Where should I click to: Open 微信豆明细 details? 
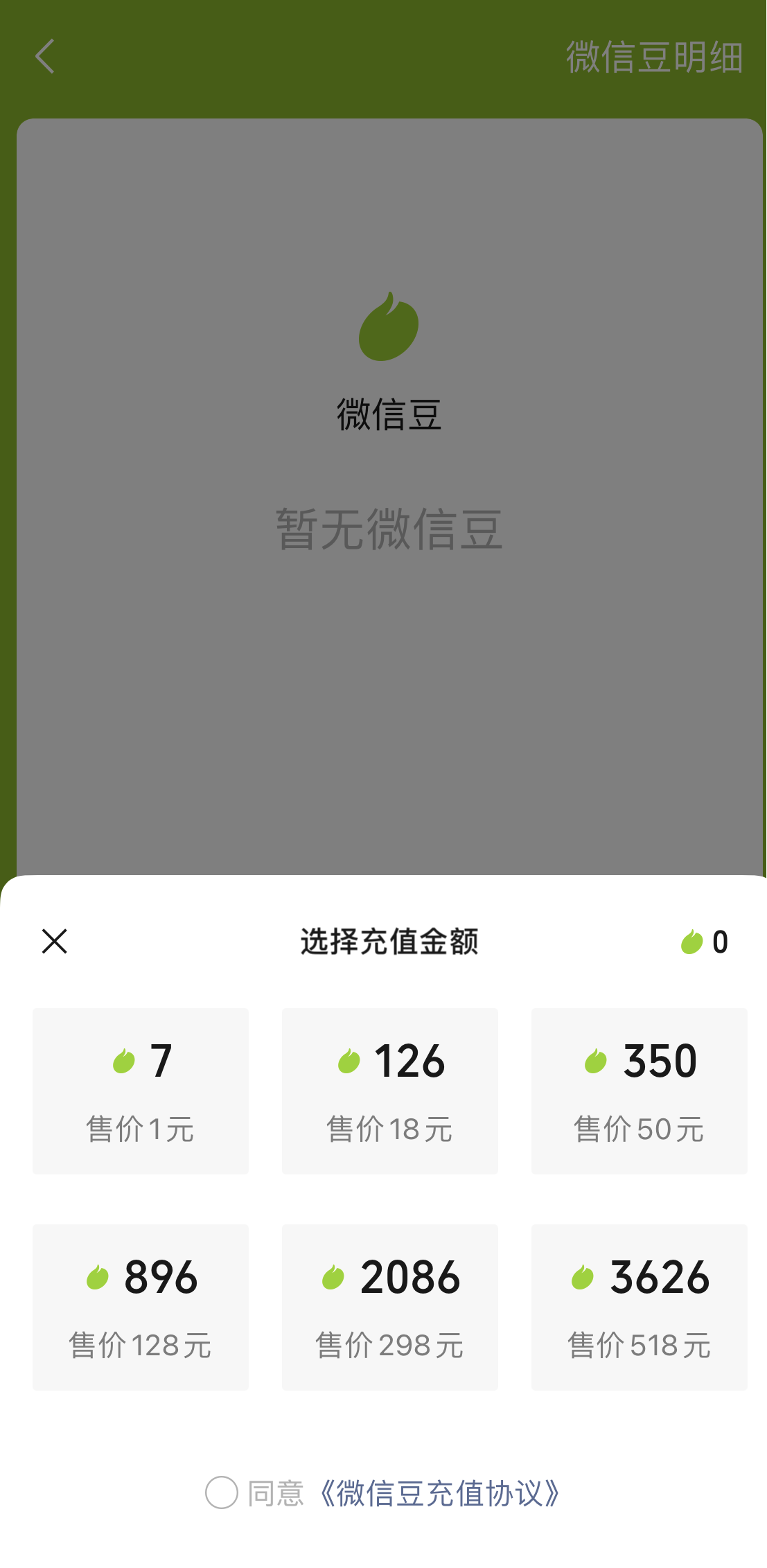coord(654,57)
